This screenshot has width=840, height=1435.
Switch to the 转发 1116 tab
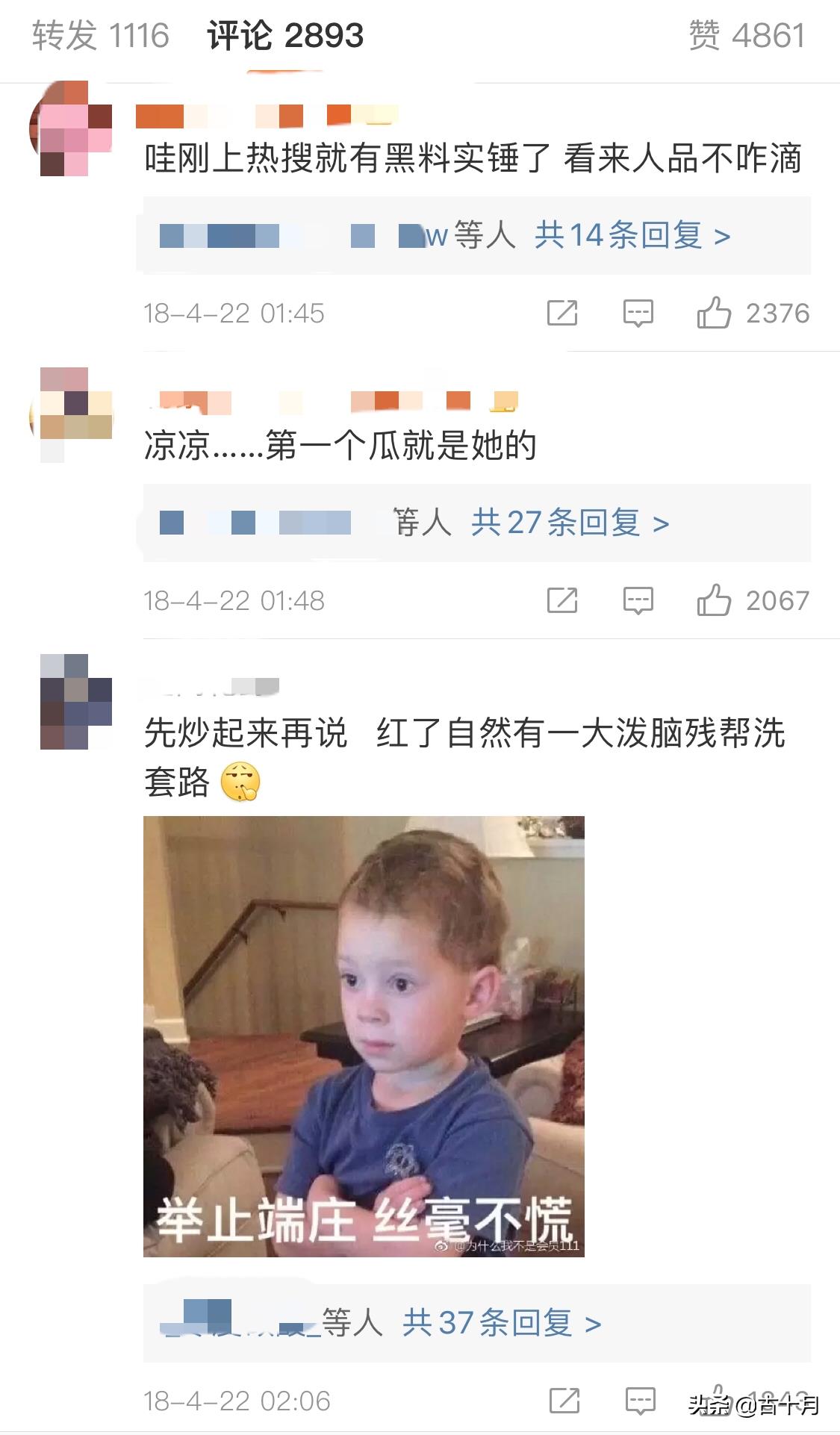point(101,36)
